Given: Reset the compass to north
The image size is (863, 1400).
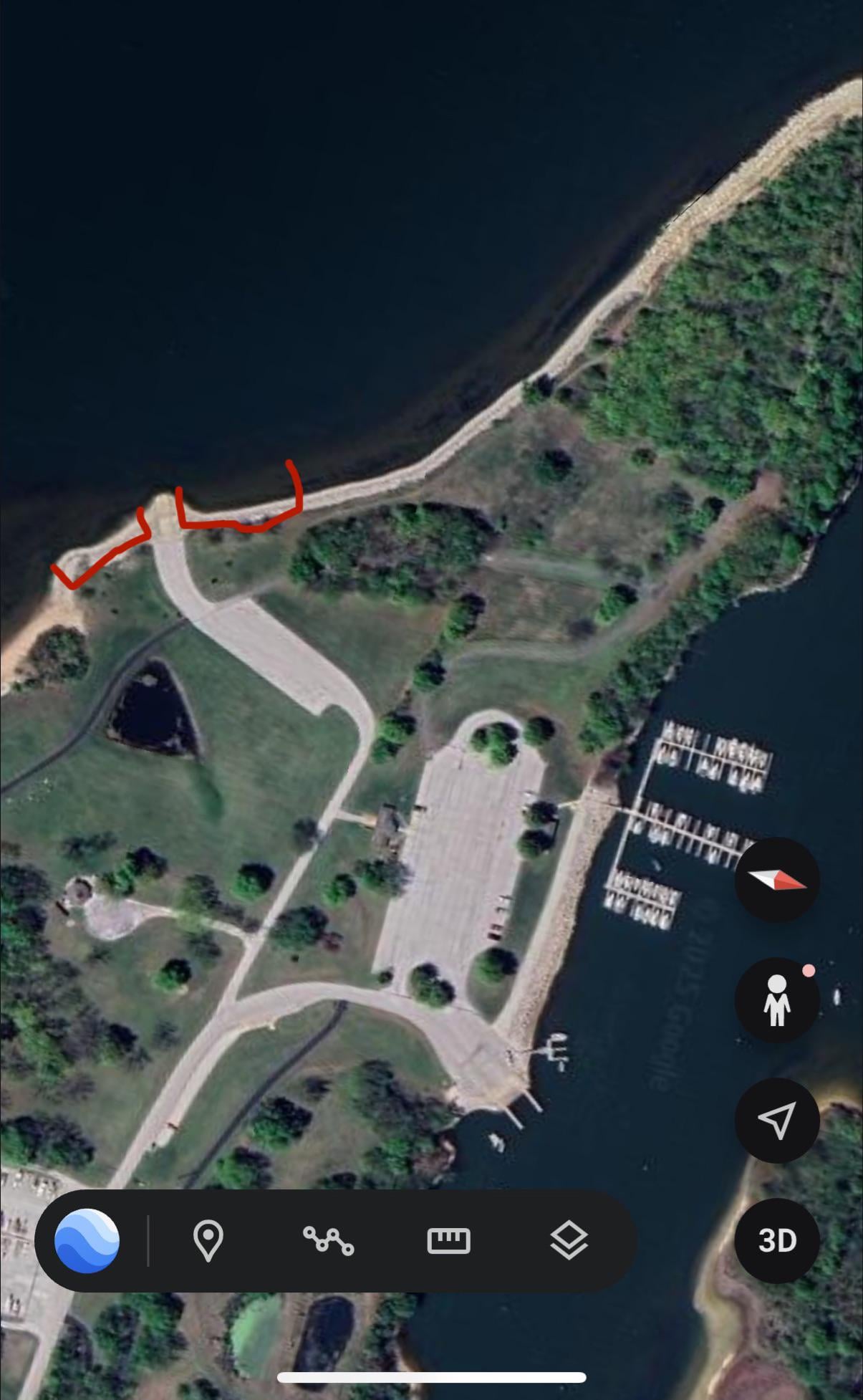Looking at the screenshot, I should point(777,880).
